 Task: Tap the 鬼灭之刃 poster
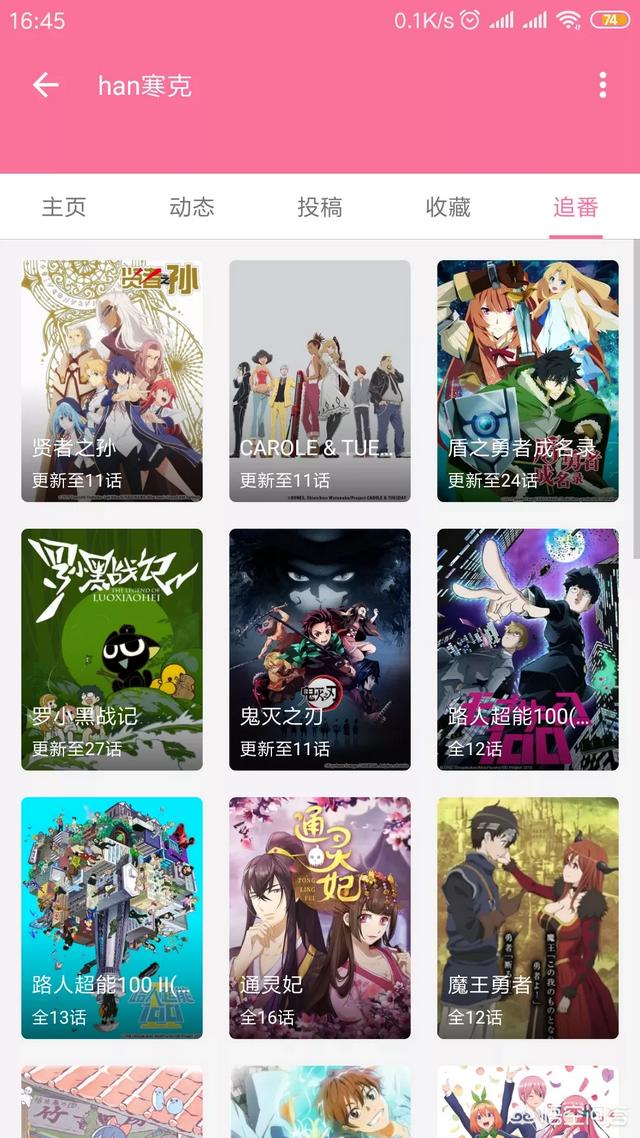pos(320,649)
